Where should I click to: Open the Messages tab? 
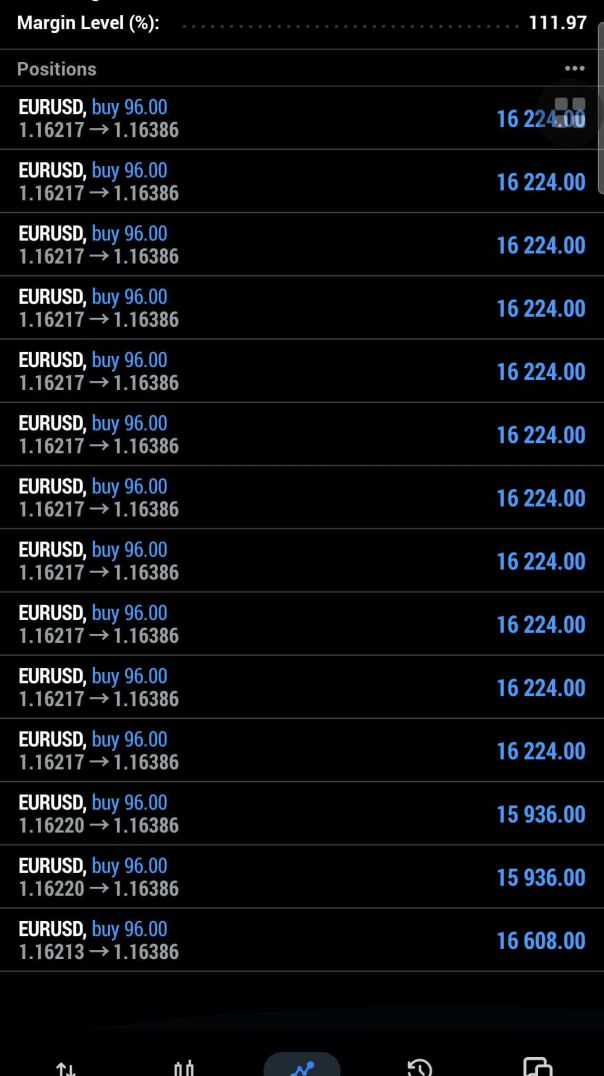point(538,1068)
